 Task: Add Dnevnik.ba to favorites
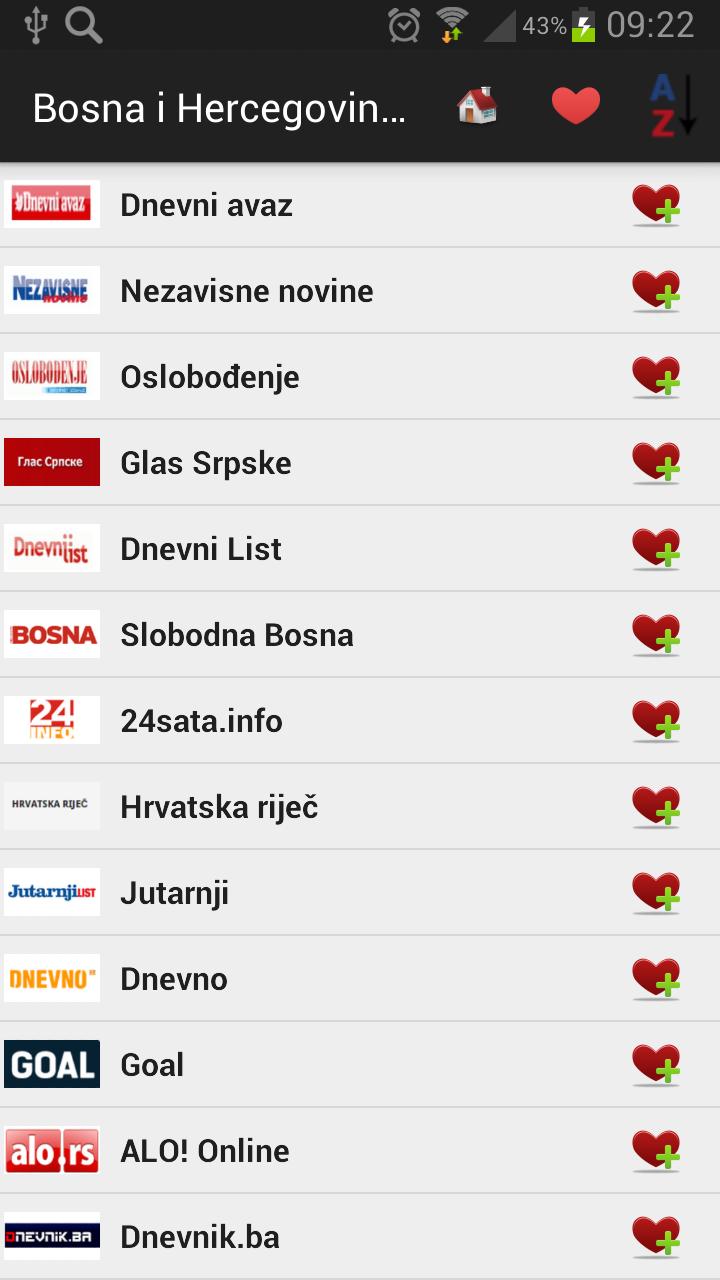click(x=656, y=1236)
